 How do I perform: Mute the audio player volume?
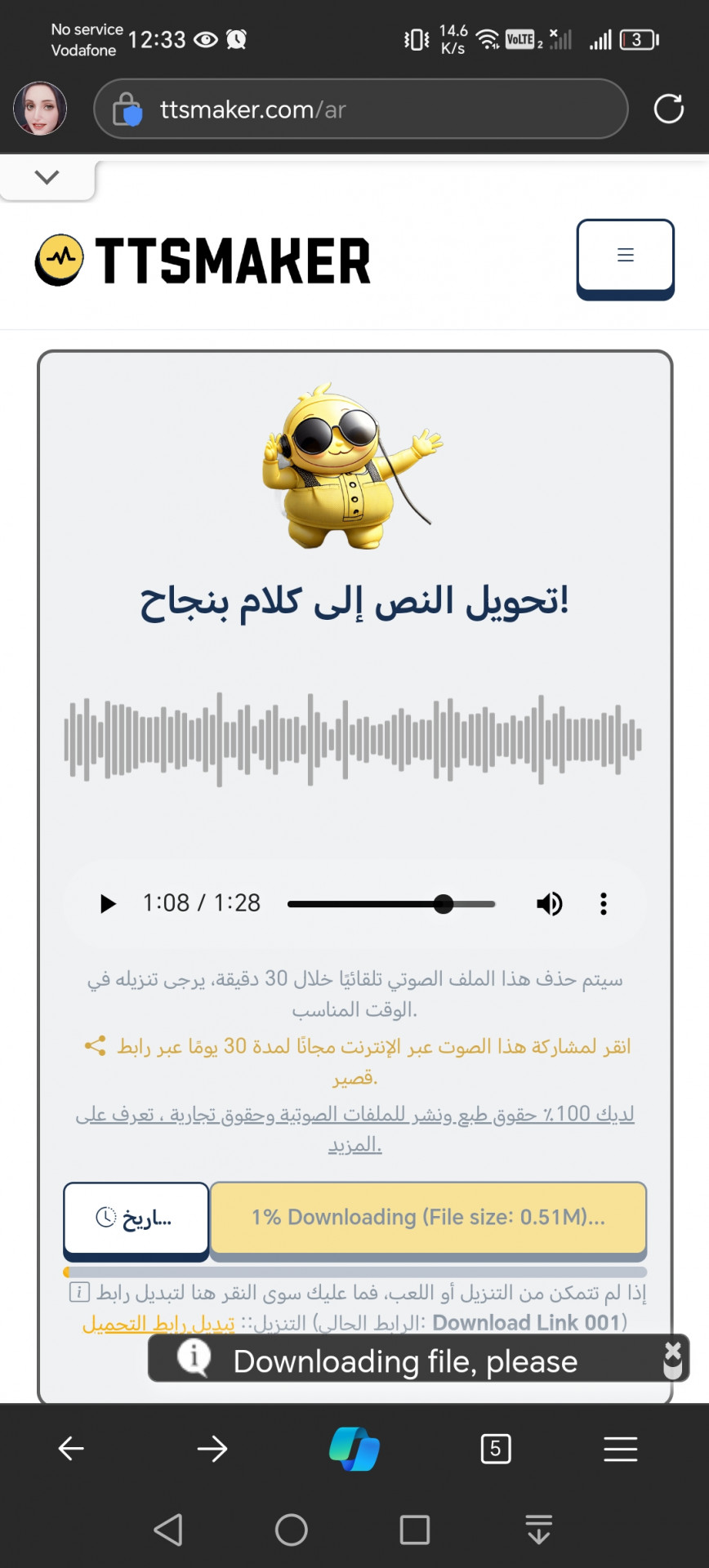point(549,903)
